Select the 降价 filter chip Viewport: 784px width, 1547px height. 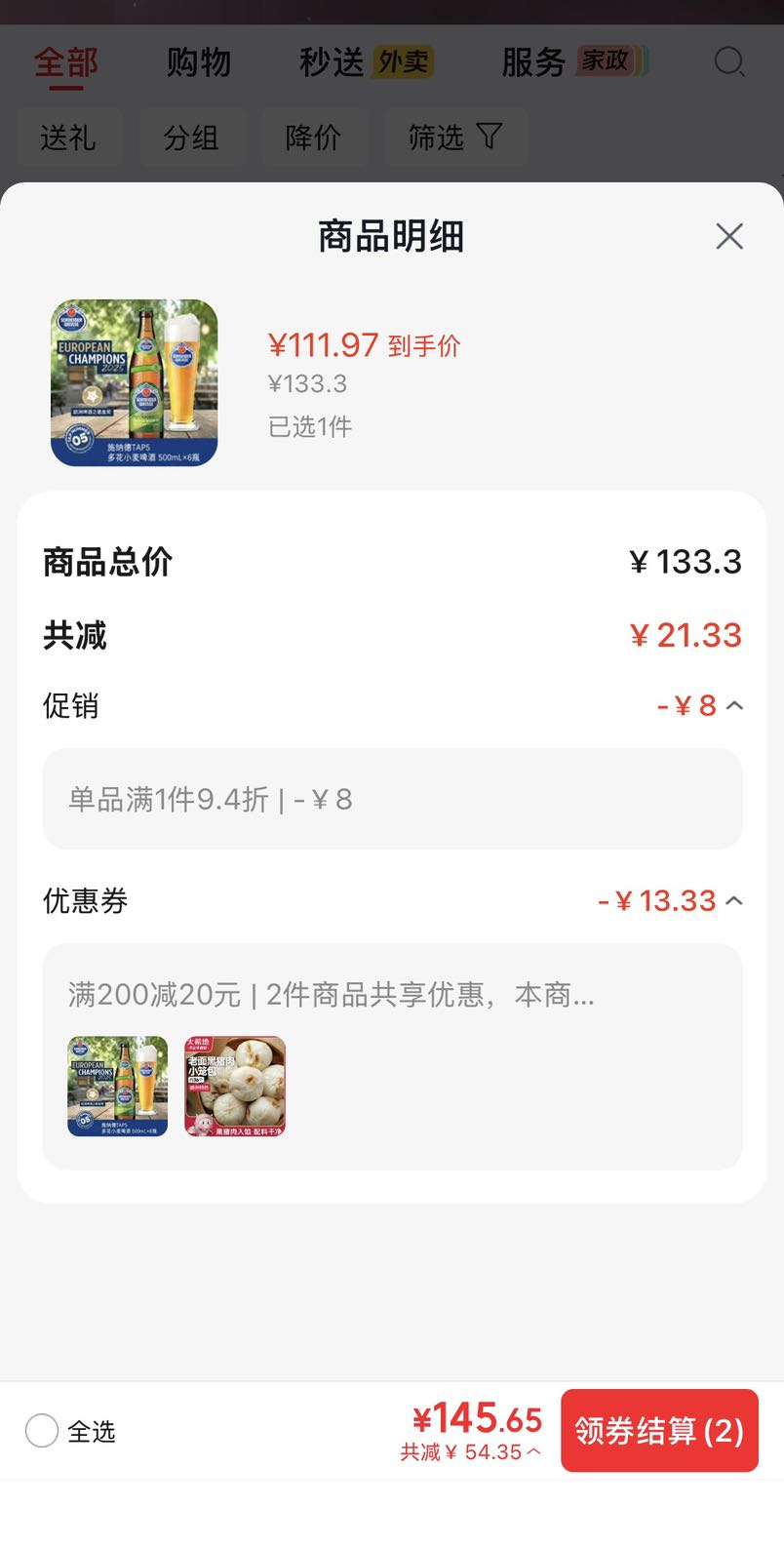point(313,138)
